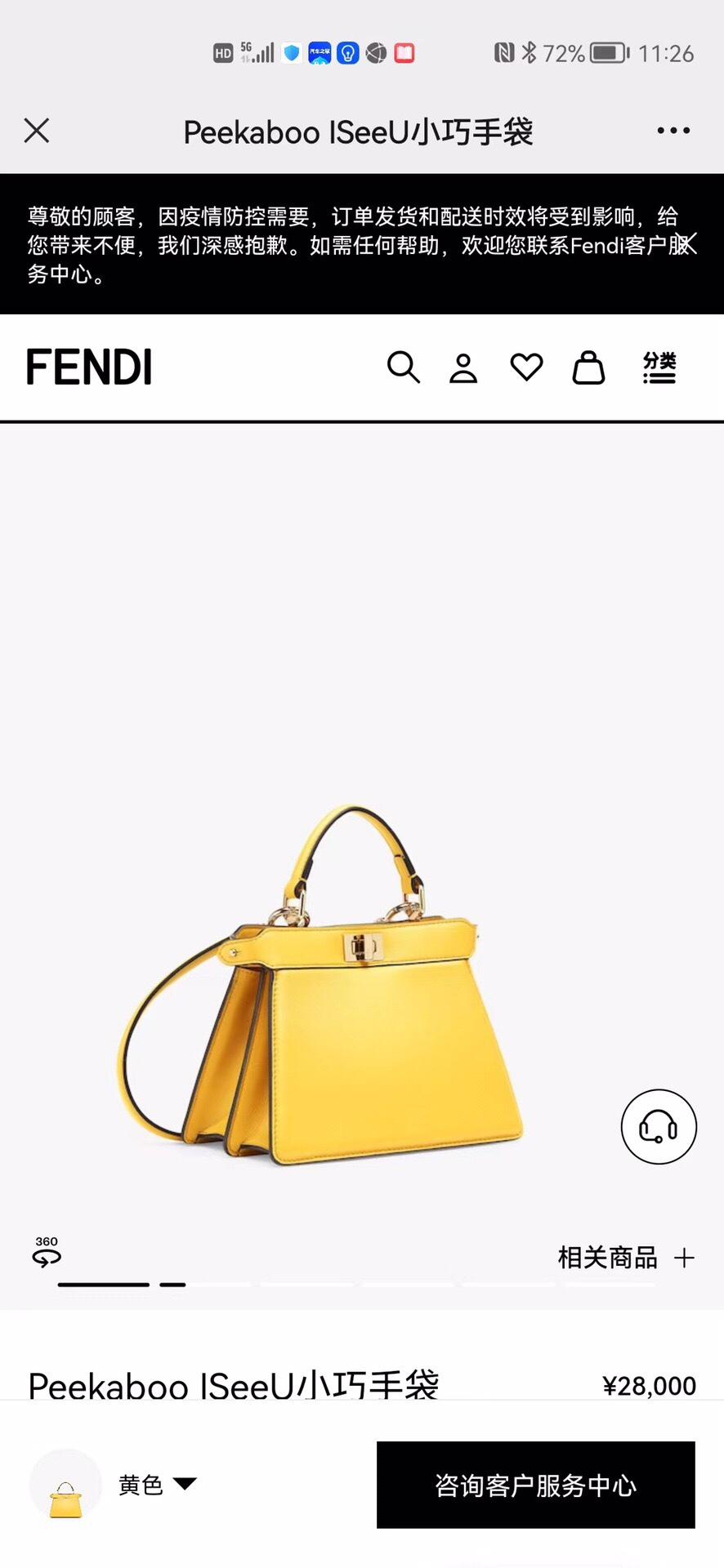Tap 咨询客户服务中心 button
724x1568 pixels.
535,1485
